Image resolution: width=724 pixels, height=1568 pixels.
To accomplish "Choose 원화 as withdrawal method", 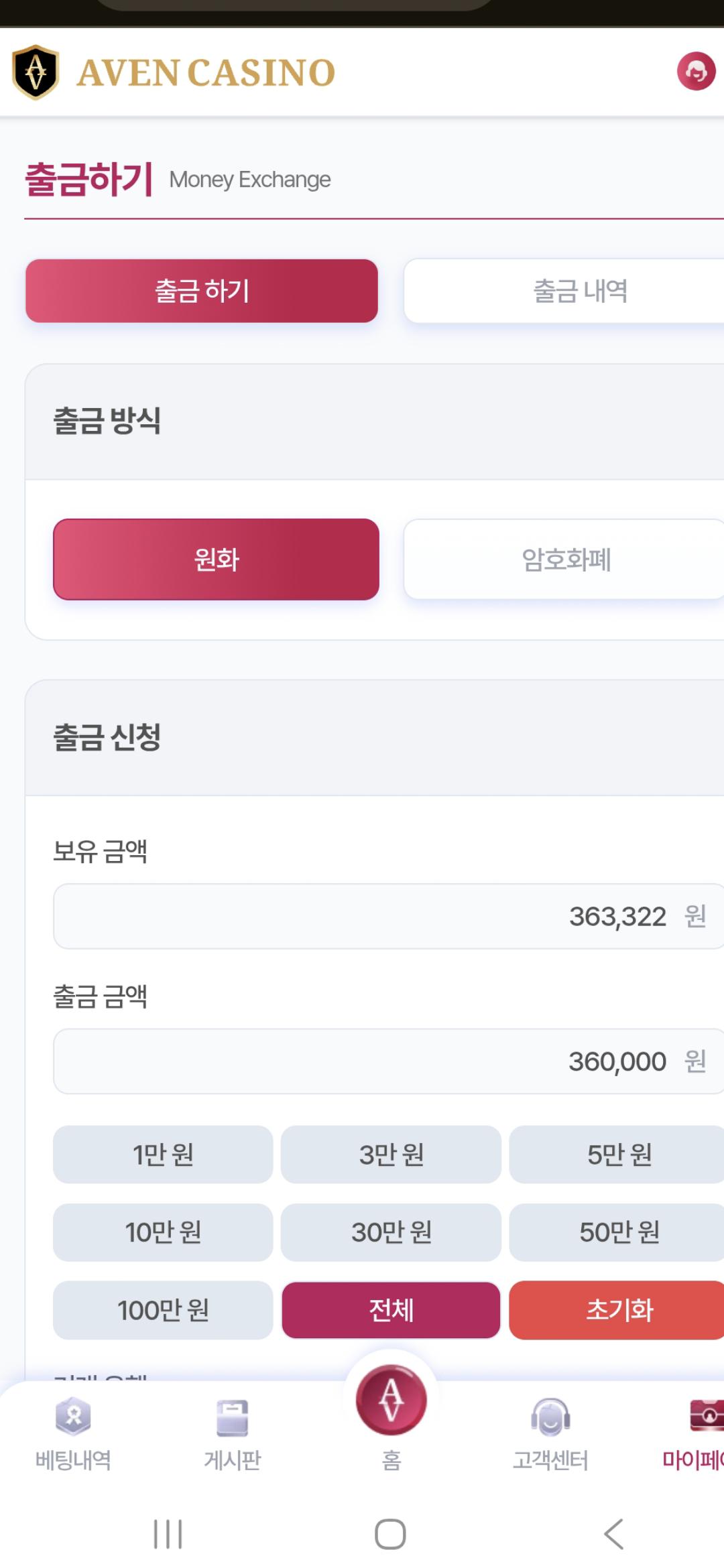I will pyautogui.click(x=216, y=559).
